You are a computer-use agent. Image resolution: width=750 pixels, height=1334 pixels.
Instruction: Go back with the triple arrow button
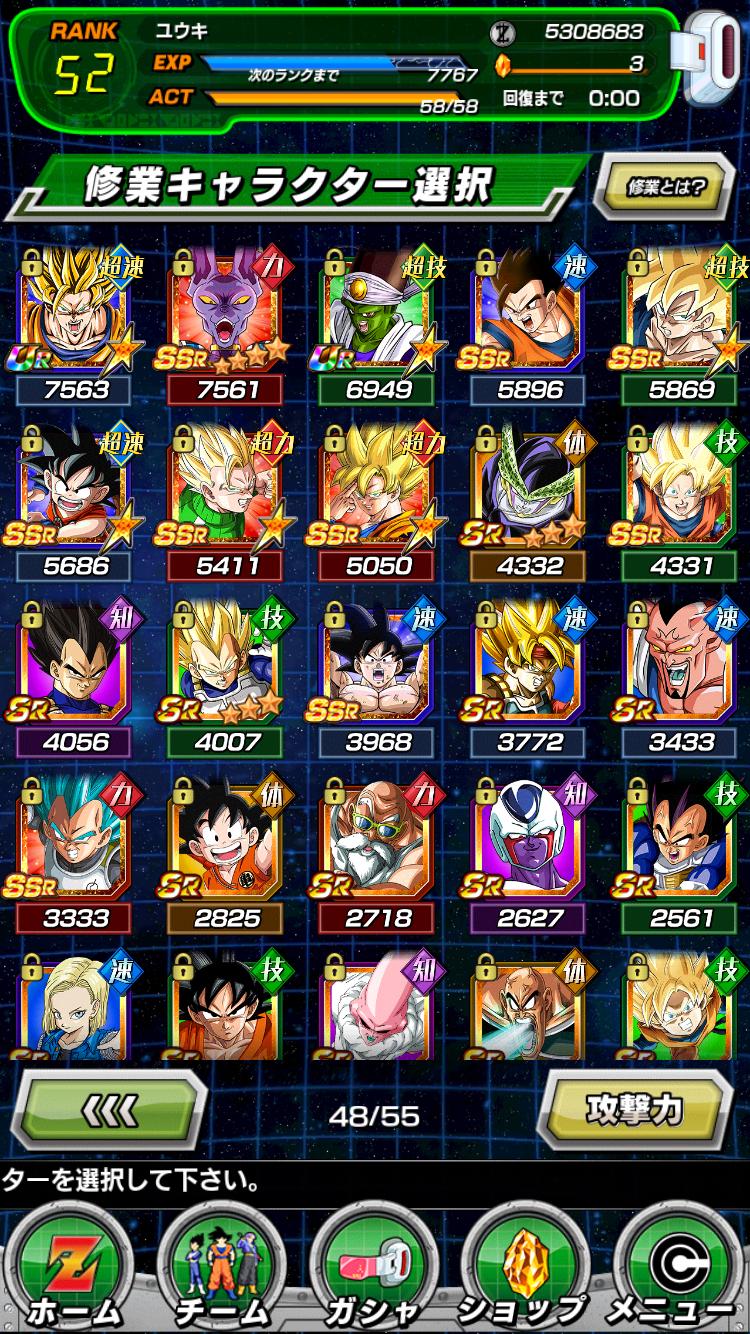point(108,1108)
